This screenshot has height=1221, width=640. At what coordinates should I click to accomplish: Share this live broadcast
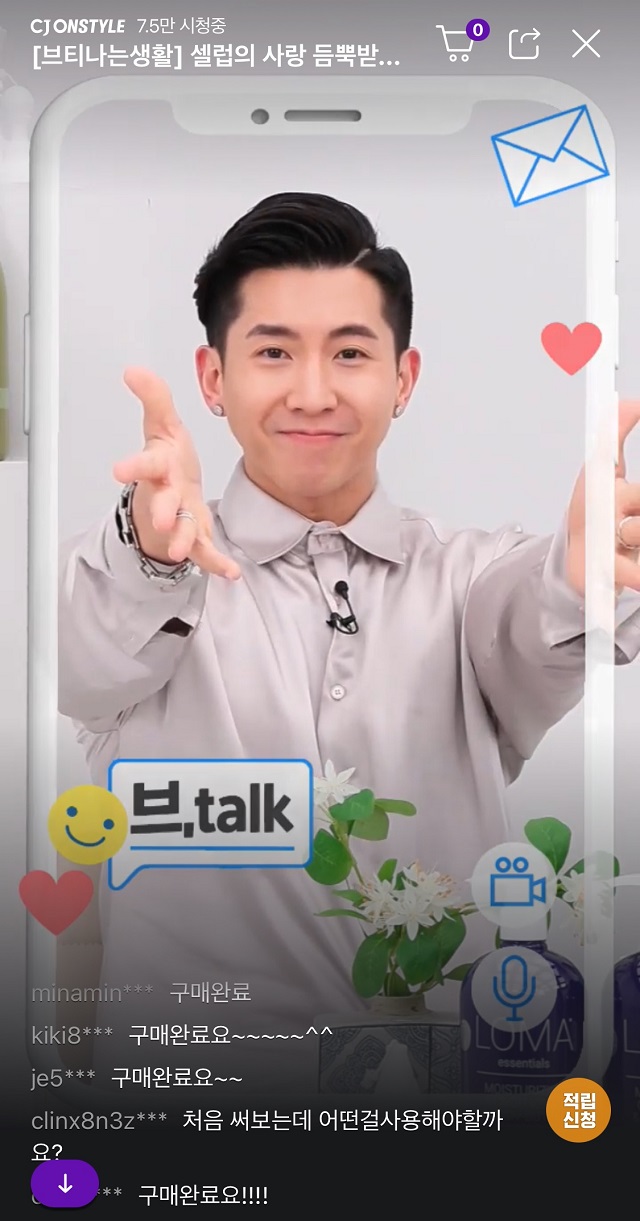click(524, 44)
